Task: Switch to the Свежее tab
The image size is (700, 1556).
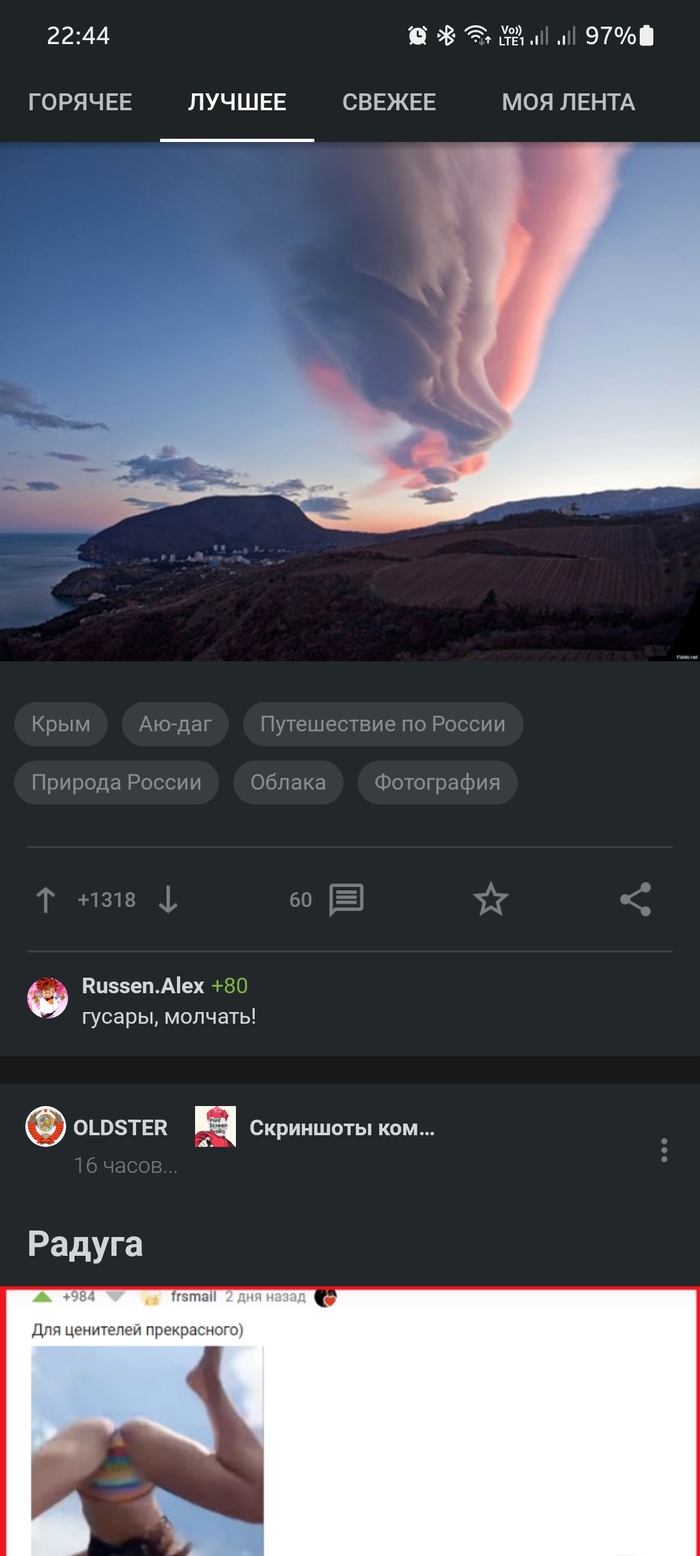Action: [389, 102]
